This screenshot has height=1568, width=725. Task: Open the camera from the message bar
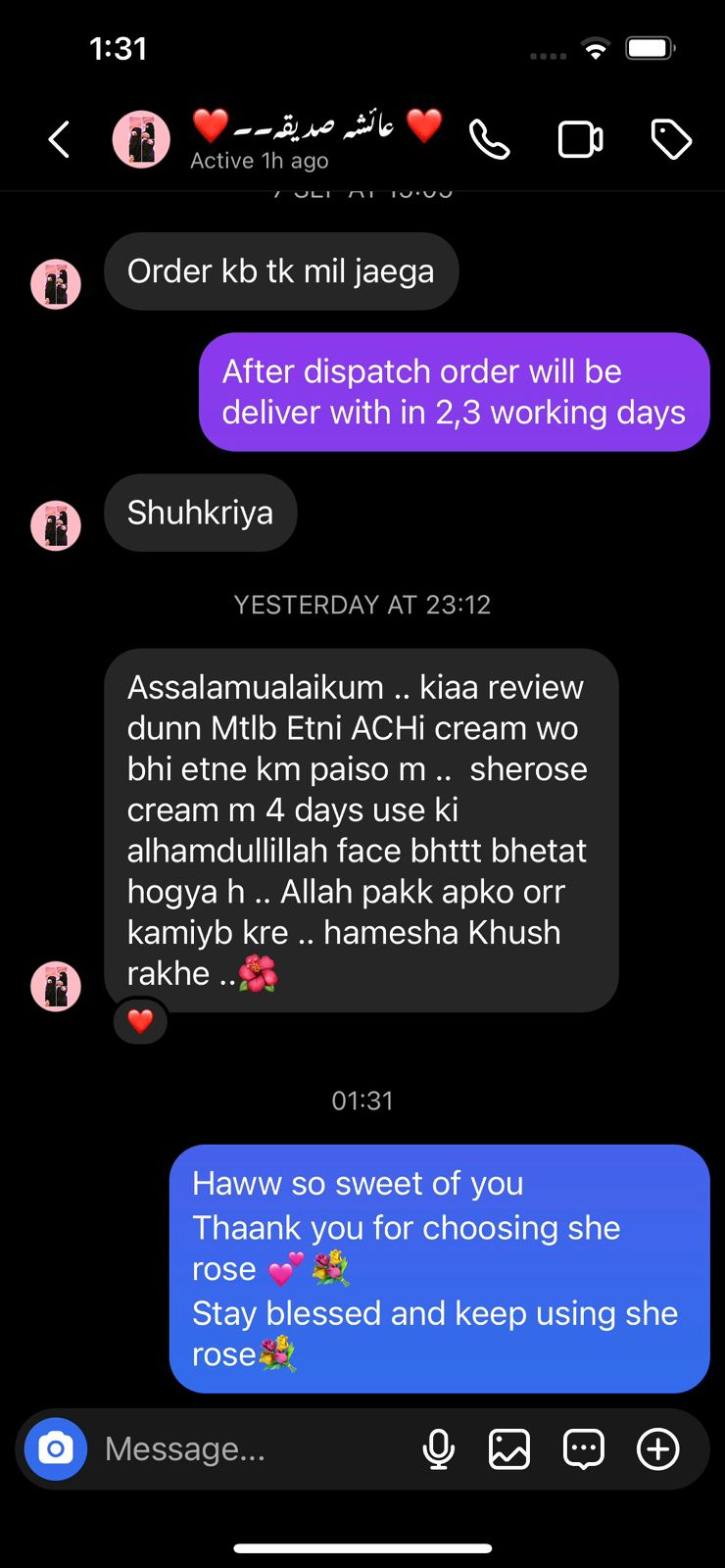point(56,1448)
